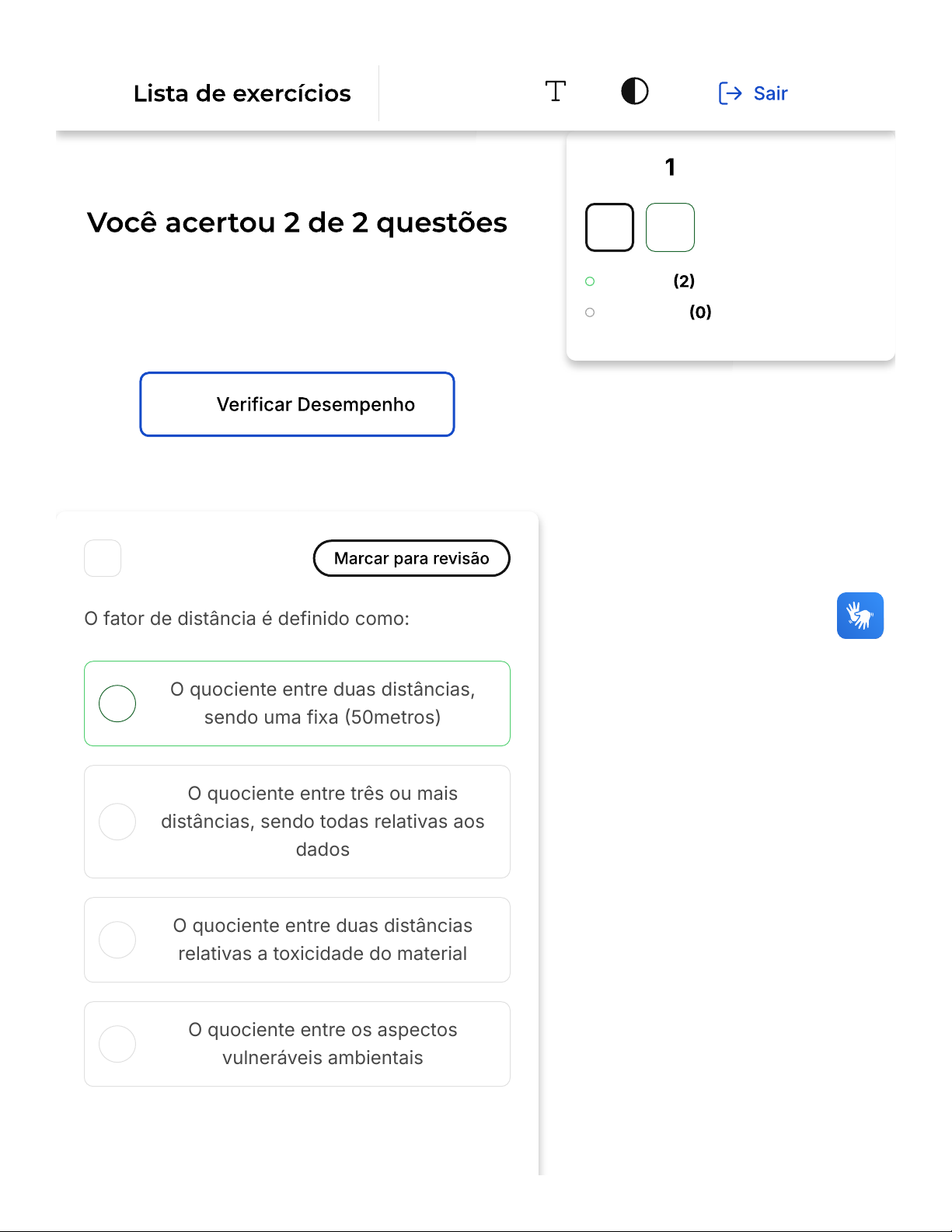Pick the aspectos vulneráveis ambientais option
Viewport: 952px width, 1232px height.
point(297,1044)
